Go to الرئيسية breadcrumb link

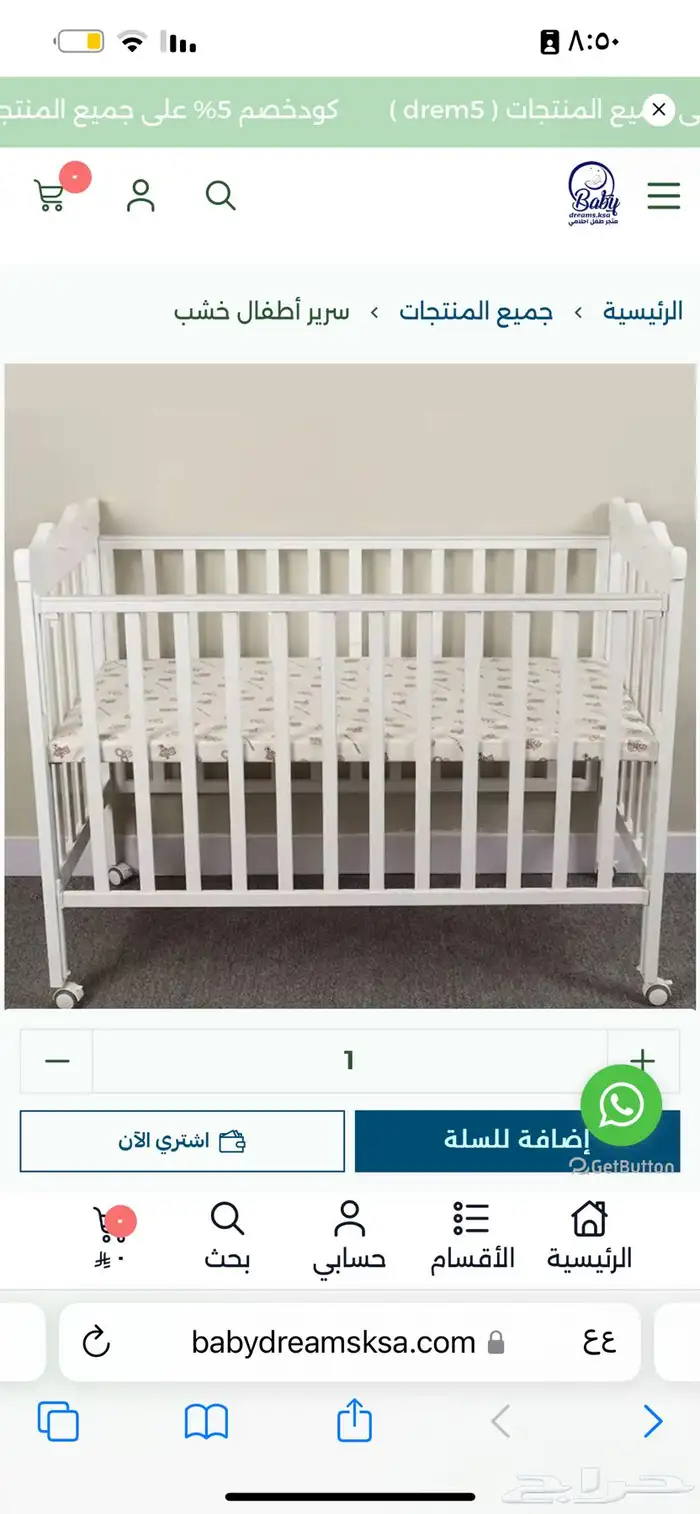click(x=642, y=311)
